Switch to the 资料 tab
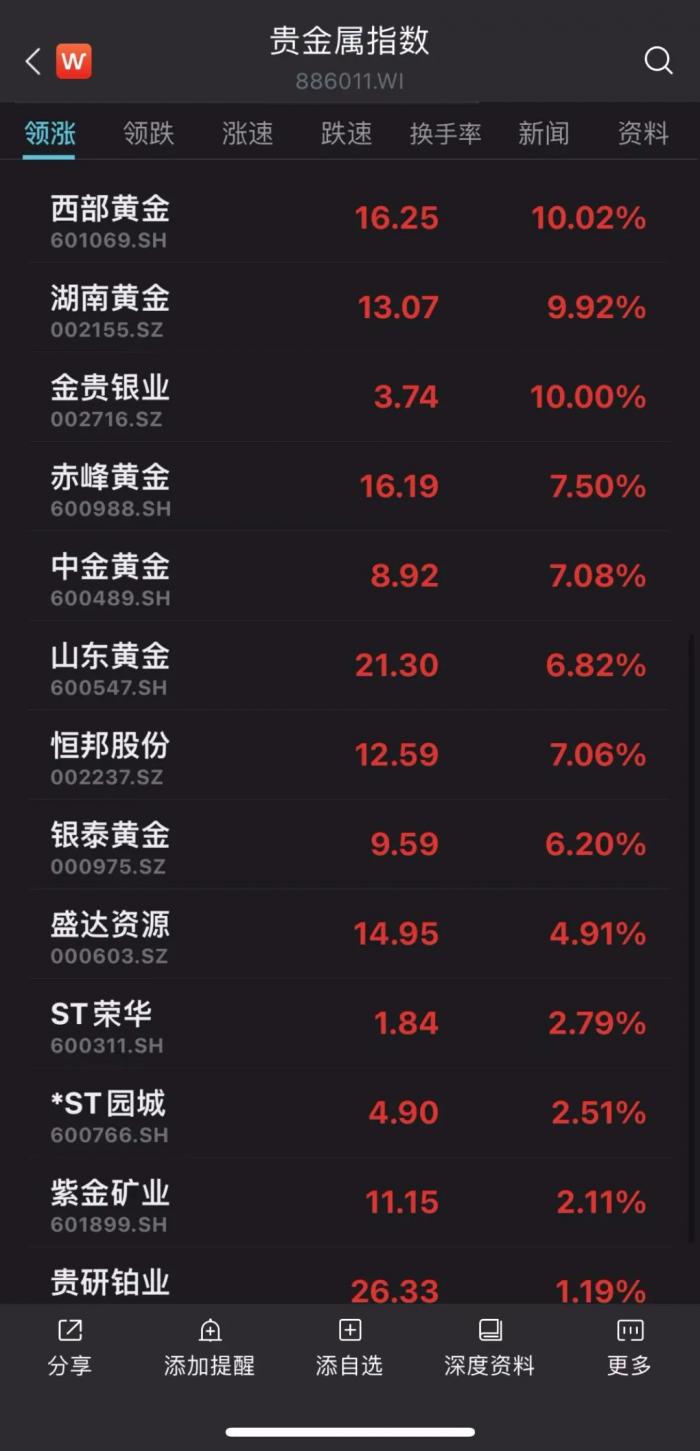The width and height of the screenshot is (700, 1451). coord(642,133)
